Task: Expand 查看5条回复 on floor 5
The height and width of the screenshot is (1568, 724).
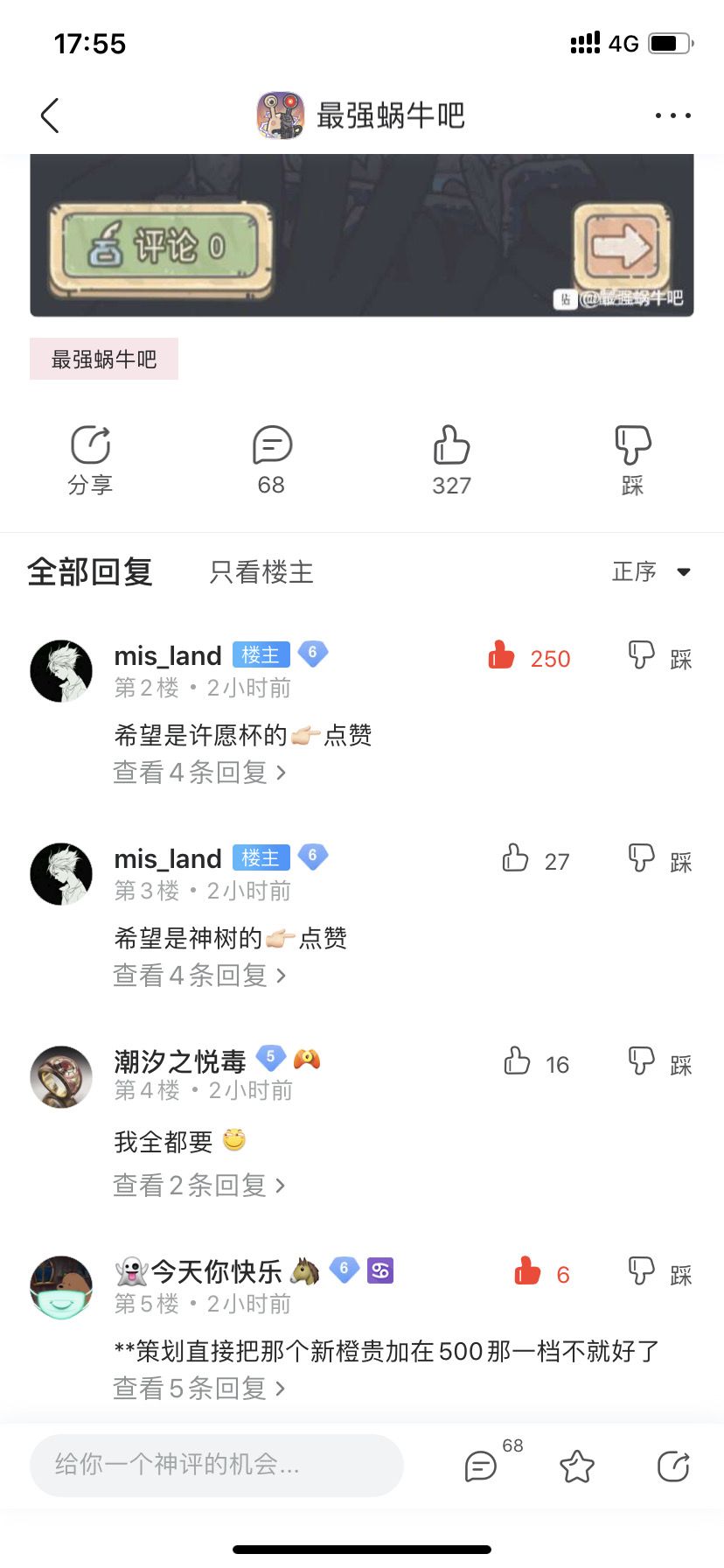Action: pos(199,1389)
